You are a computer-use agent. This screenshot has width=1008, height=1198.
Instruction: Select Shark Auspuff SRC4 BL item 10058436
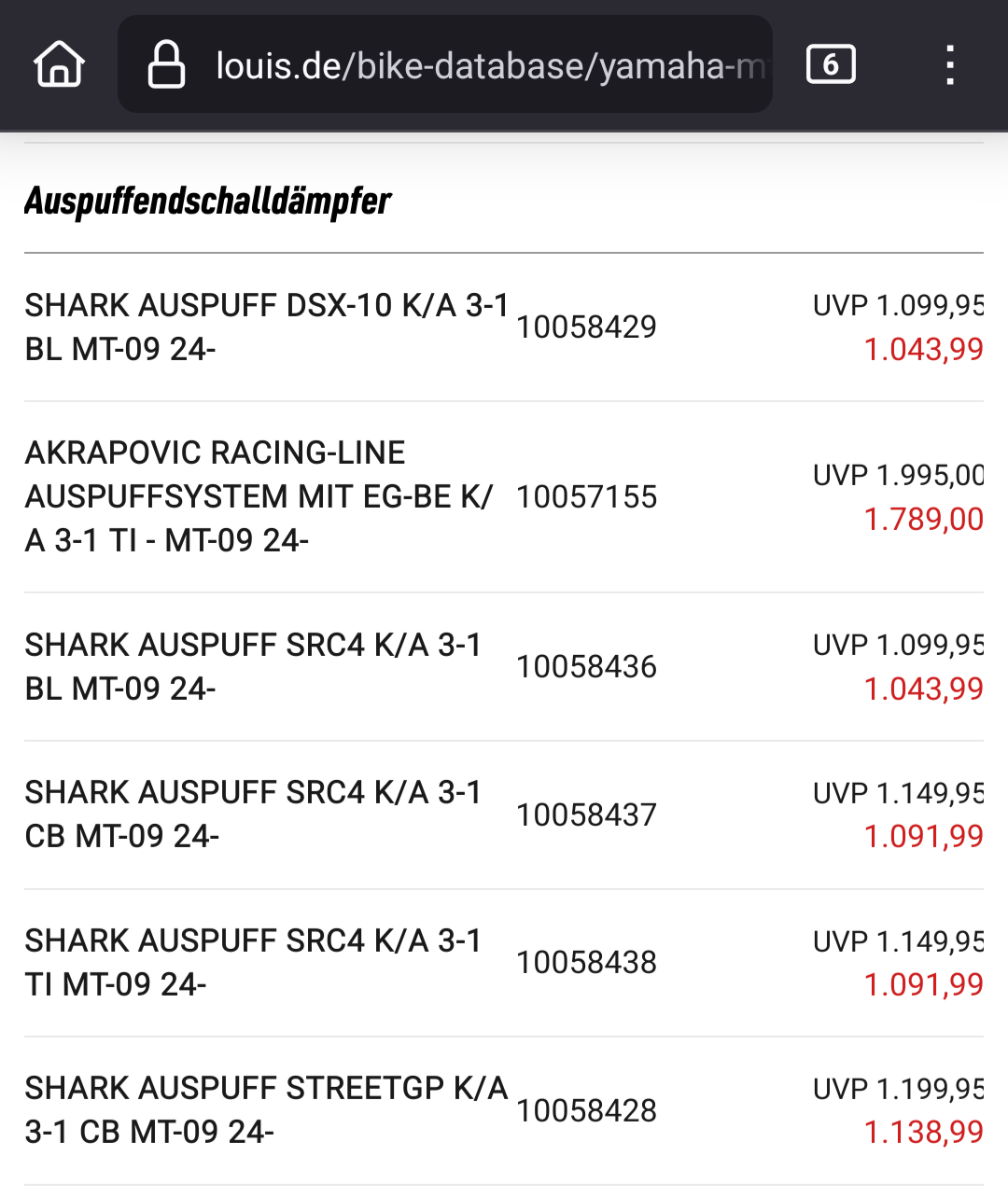(254, 666)
